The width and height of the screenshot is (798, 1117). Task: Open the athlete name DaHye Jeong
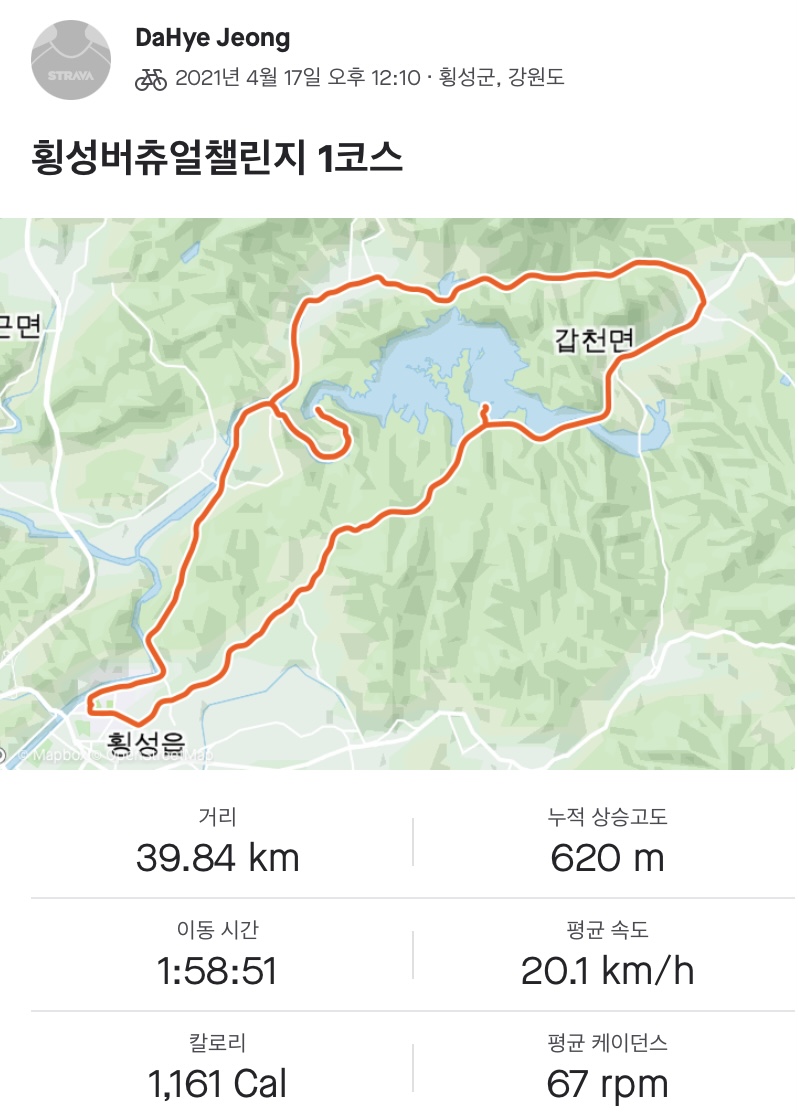click(212, 39)
